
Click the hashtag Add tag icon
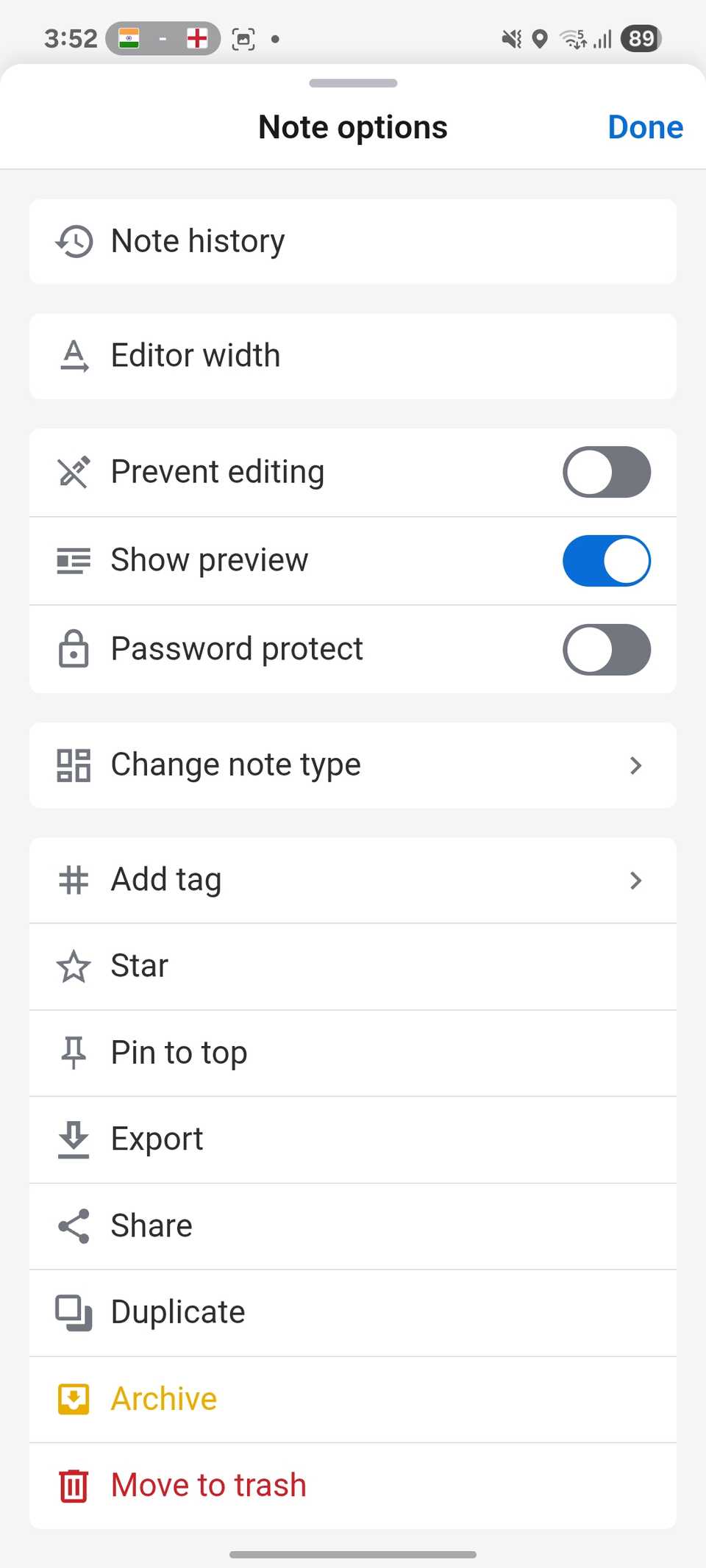coord(74,879)
